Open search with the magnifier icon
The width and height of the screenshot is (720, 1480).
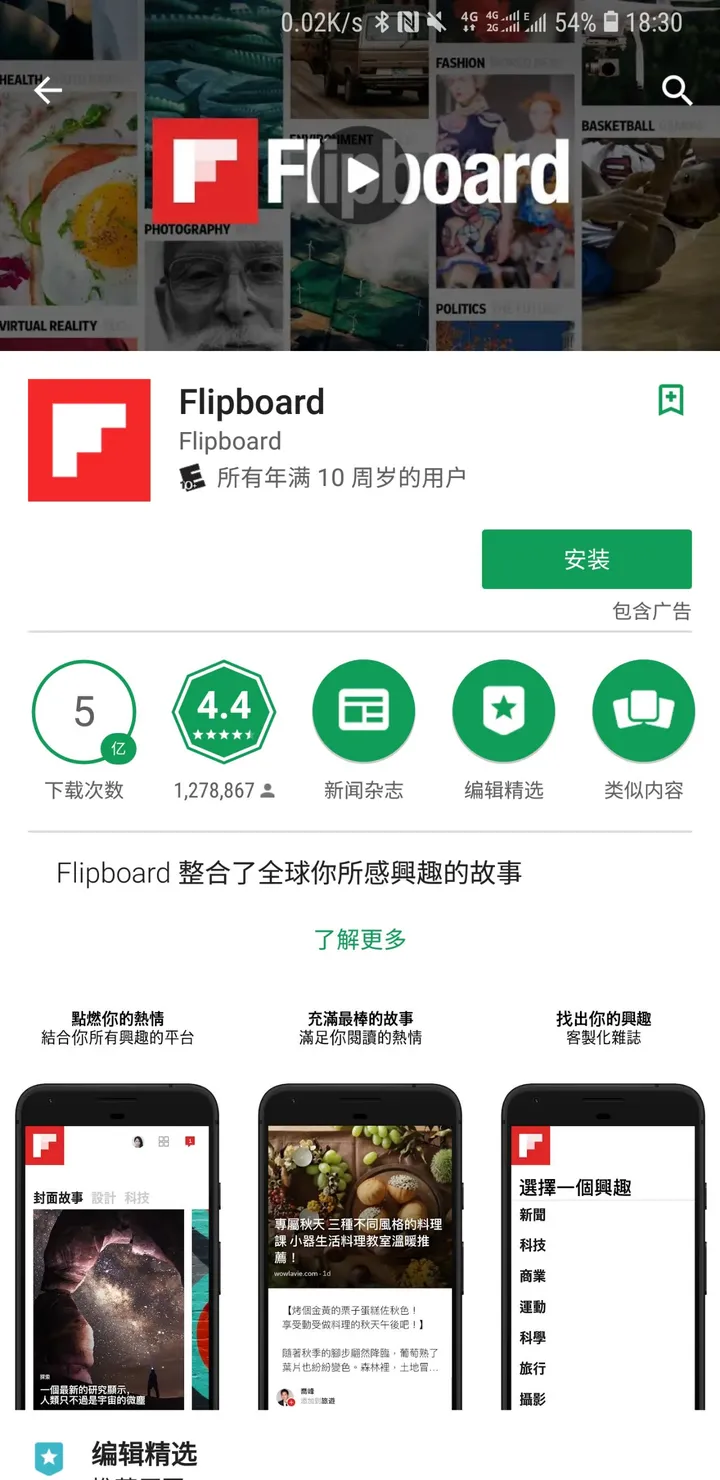tap(677, 91)
